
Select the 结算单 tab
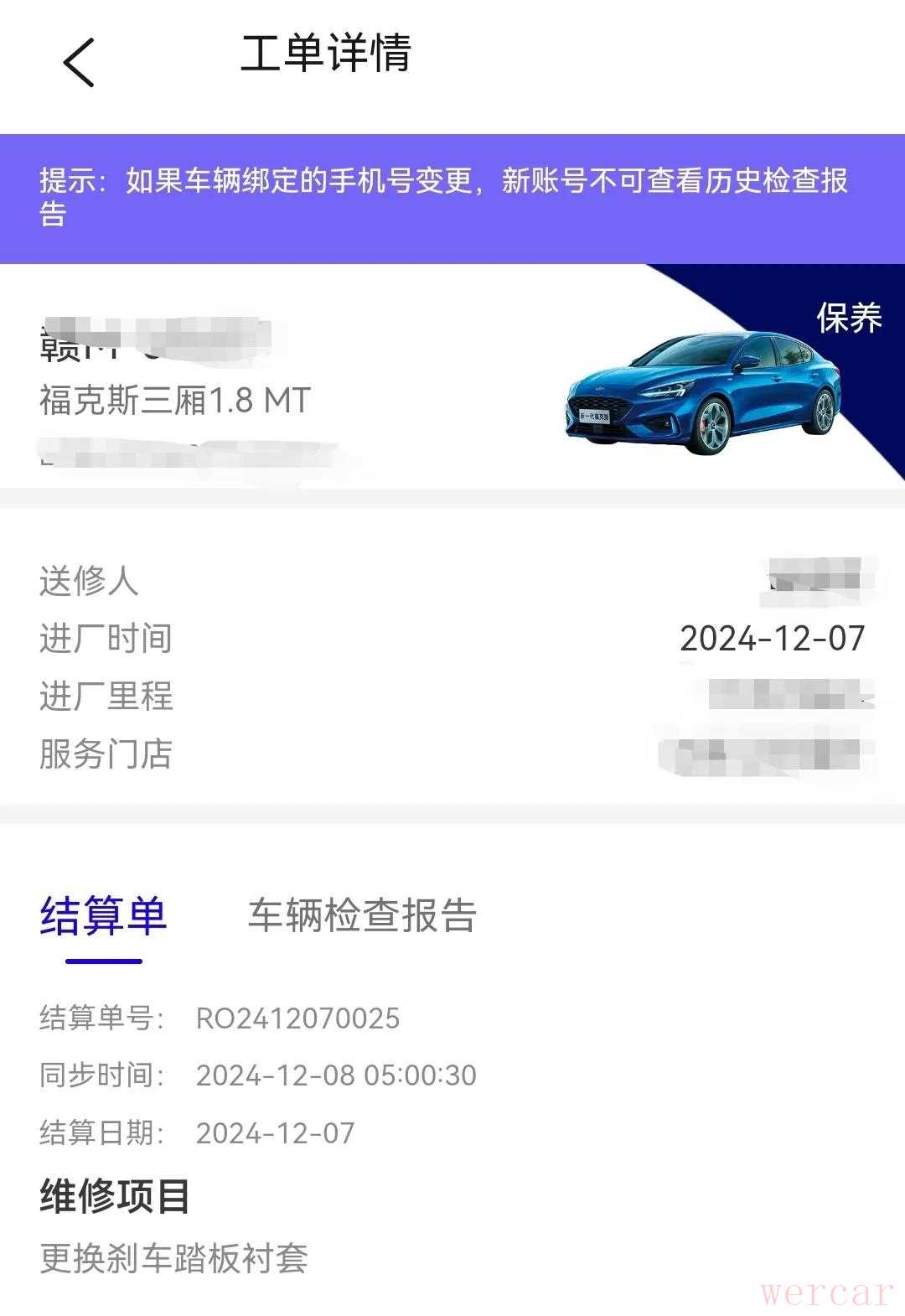click(104, 916)
